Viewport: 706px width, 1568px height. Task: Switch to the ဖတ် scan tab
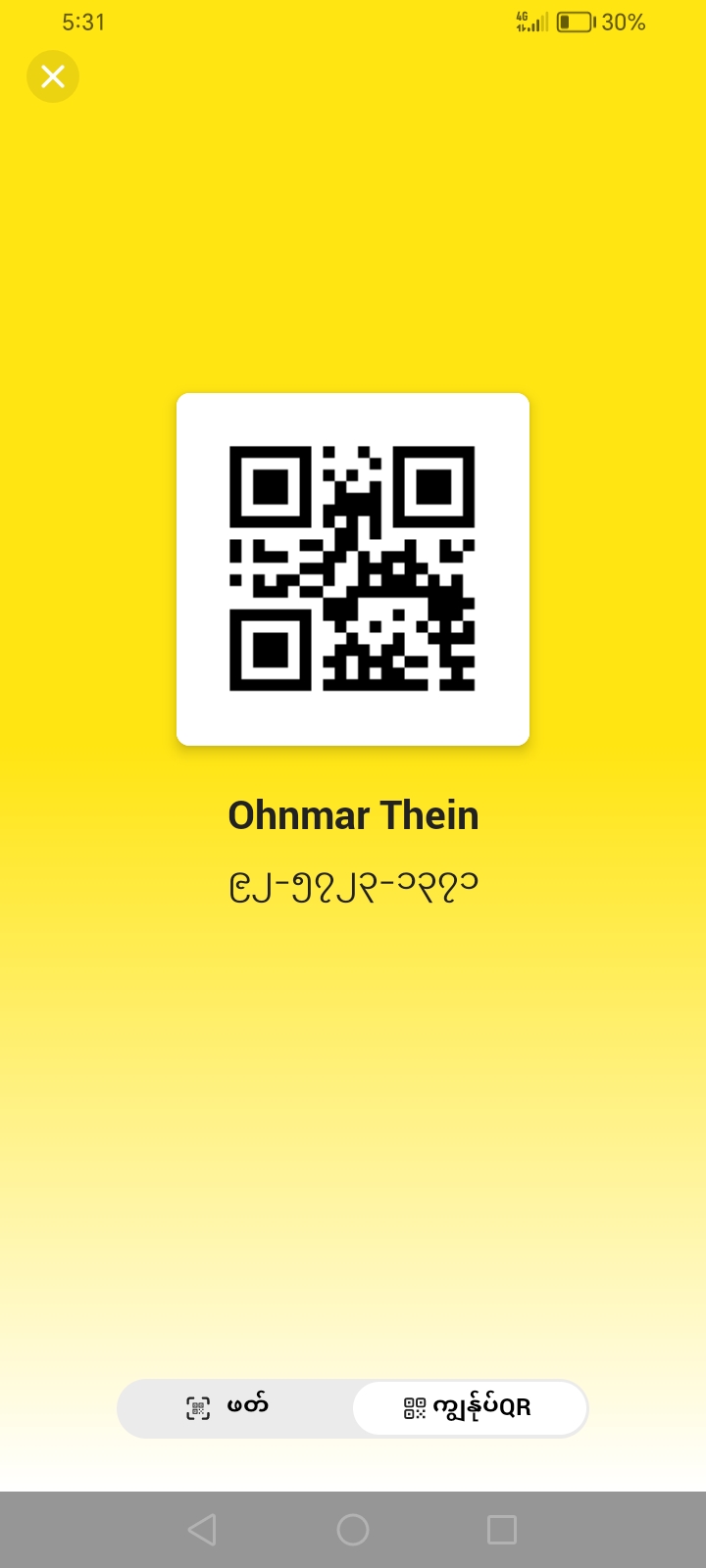point(233,1408)
